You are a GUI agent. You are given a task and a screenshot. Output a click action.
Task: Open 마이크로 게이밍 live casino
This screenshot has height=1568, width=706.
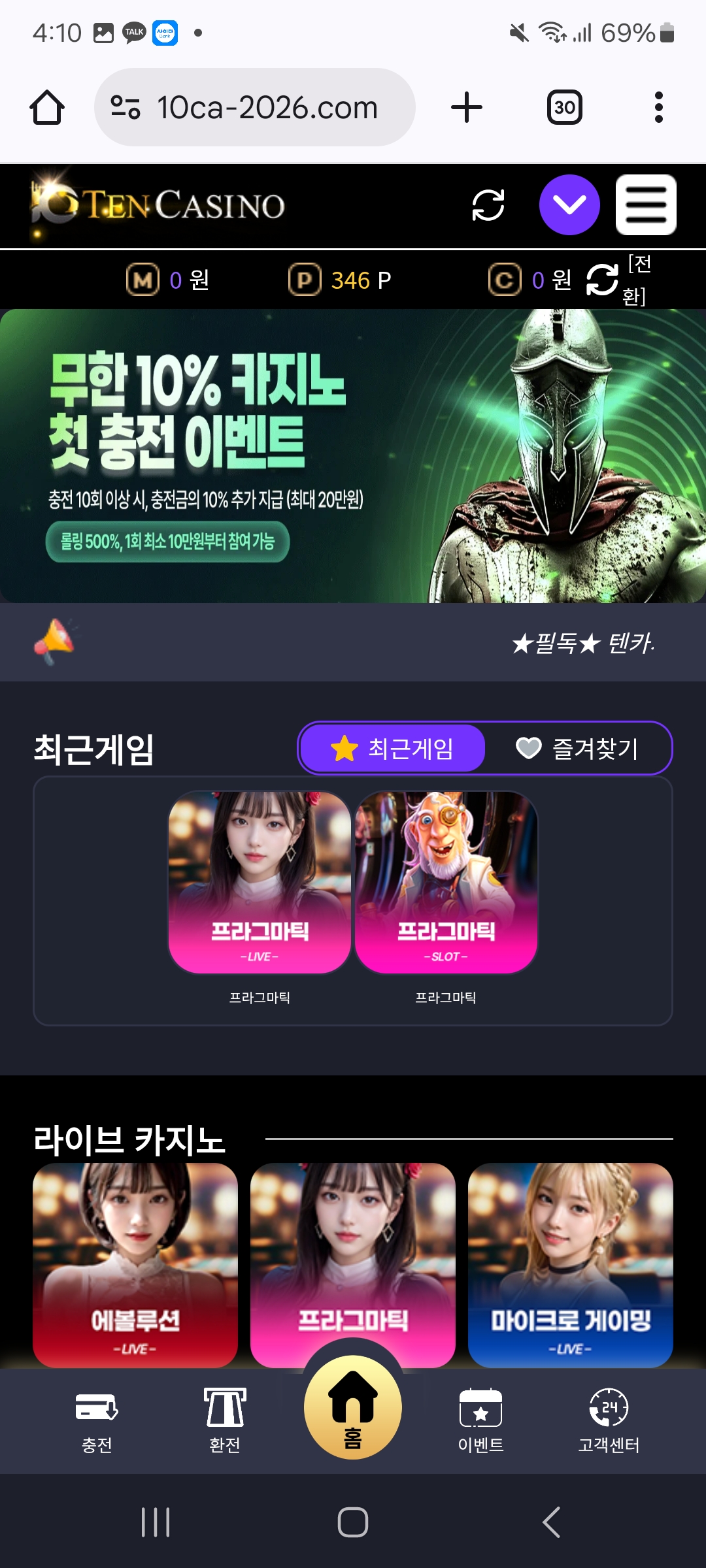[x=570, y=1264]
